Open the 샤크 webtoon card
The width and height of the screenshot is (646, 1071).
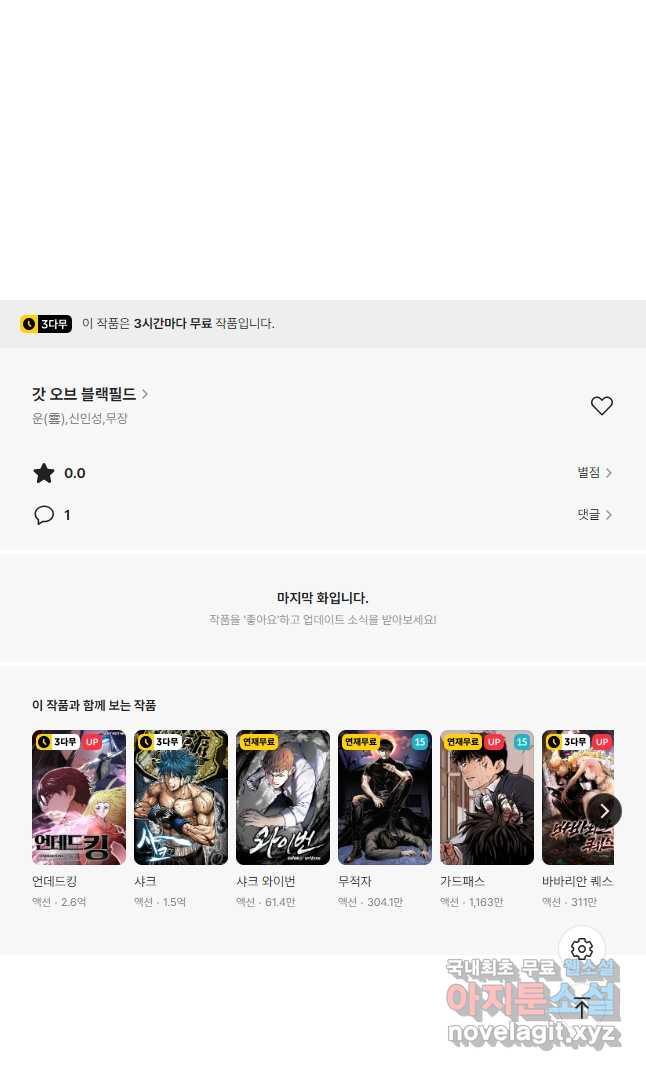[181, 797]
